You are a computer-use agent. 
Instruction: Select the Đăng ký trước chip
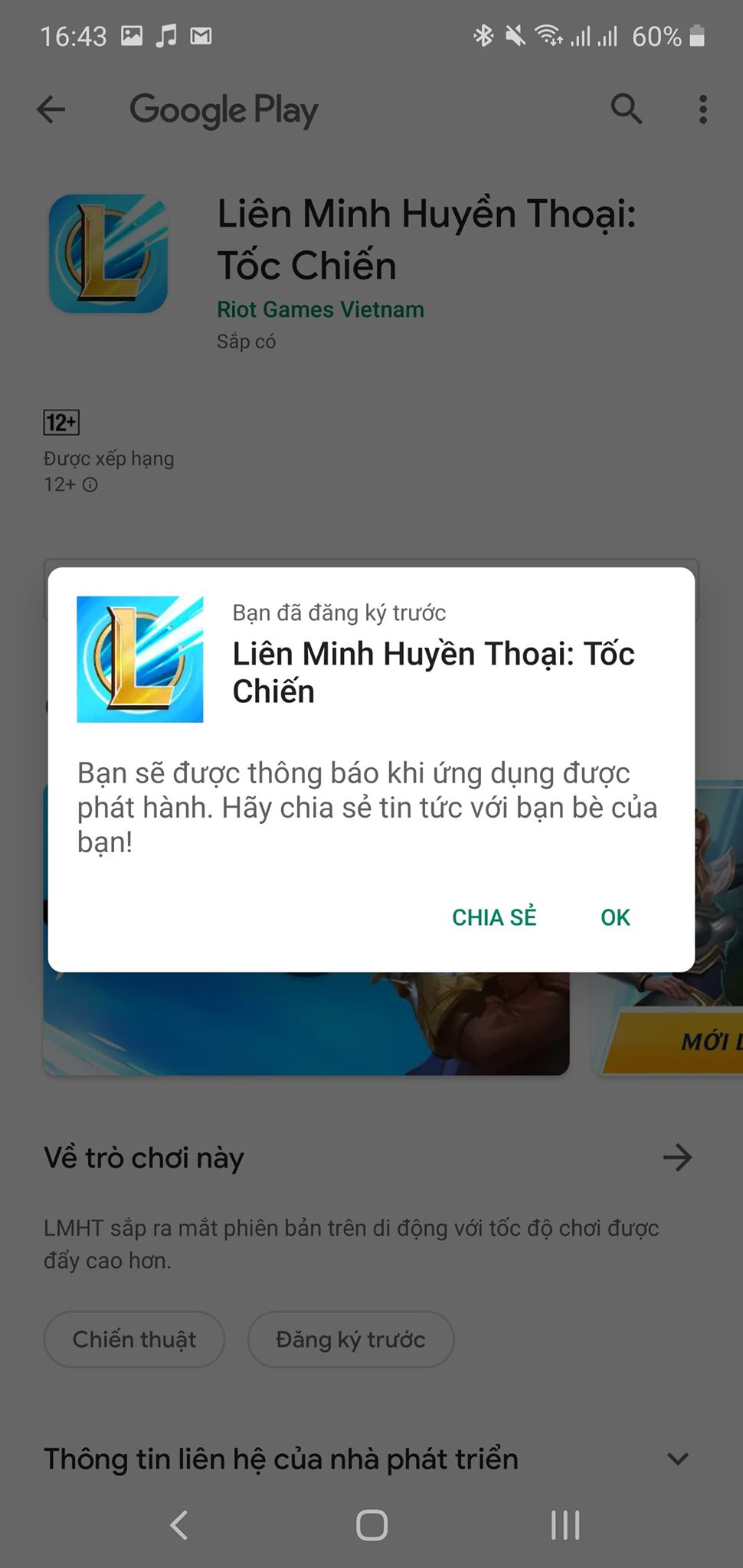351,1339
